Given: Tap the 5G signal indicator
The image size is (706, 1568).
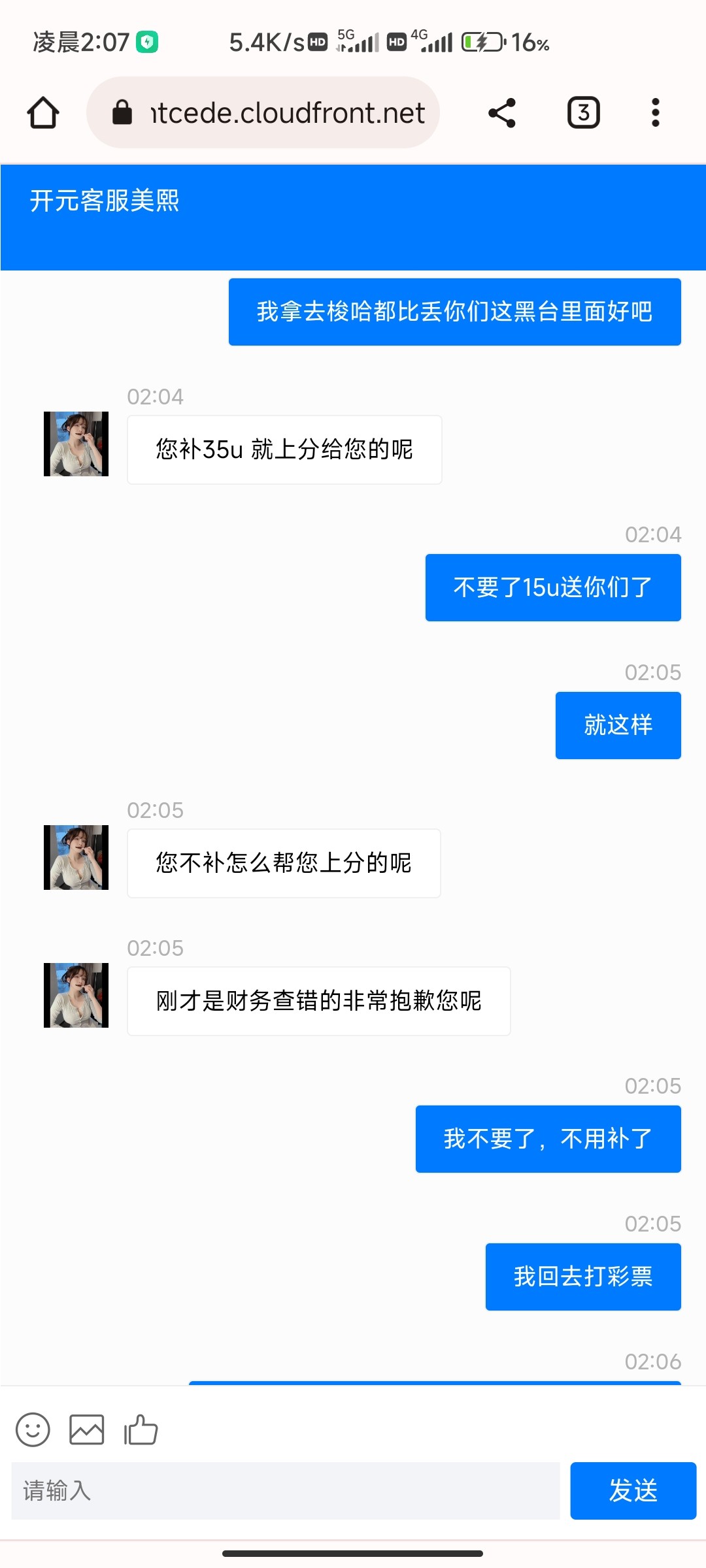Looking at the screenshot, I should (356, 41).
